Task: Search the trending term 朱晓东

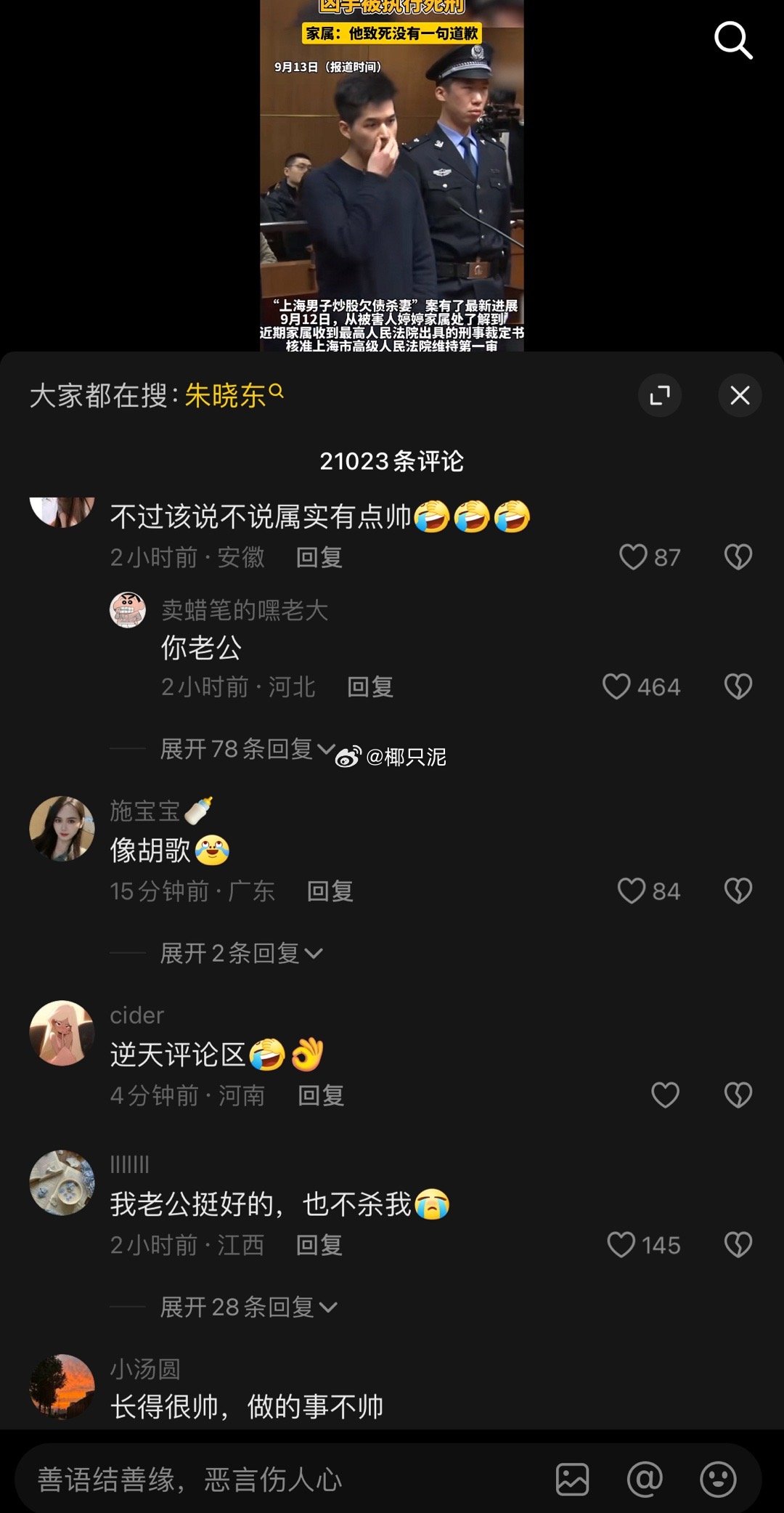Action: [226, 396]
